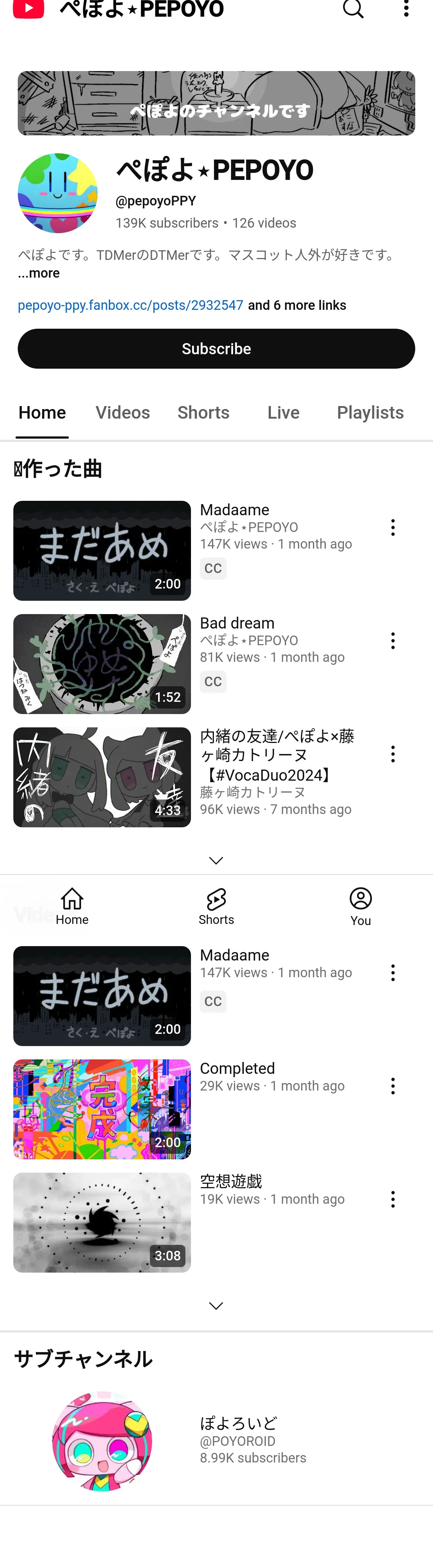Image resolution: width=433 pixels, height=1568 pixels.
Task: Play the 空想遊戯 video
Action: (102, 1222)
